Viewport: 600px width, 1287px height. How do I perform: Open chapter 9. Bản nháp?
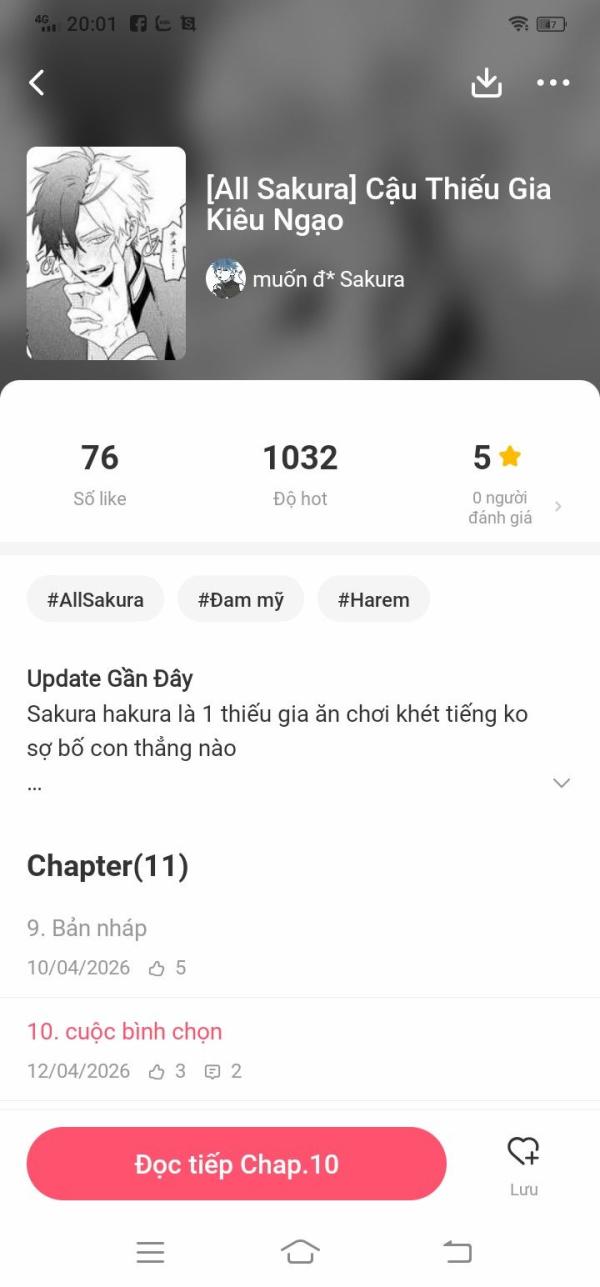point(87,928)
